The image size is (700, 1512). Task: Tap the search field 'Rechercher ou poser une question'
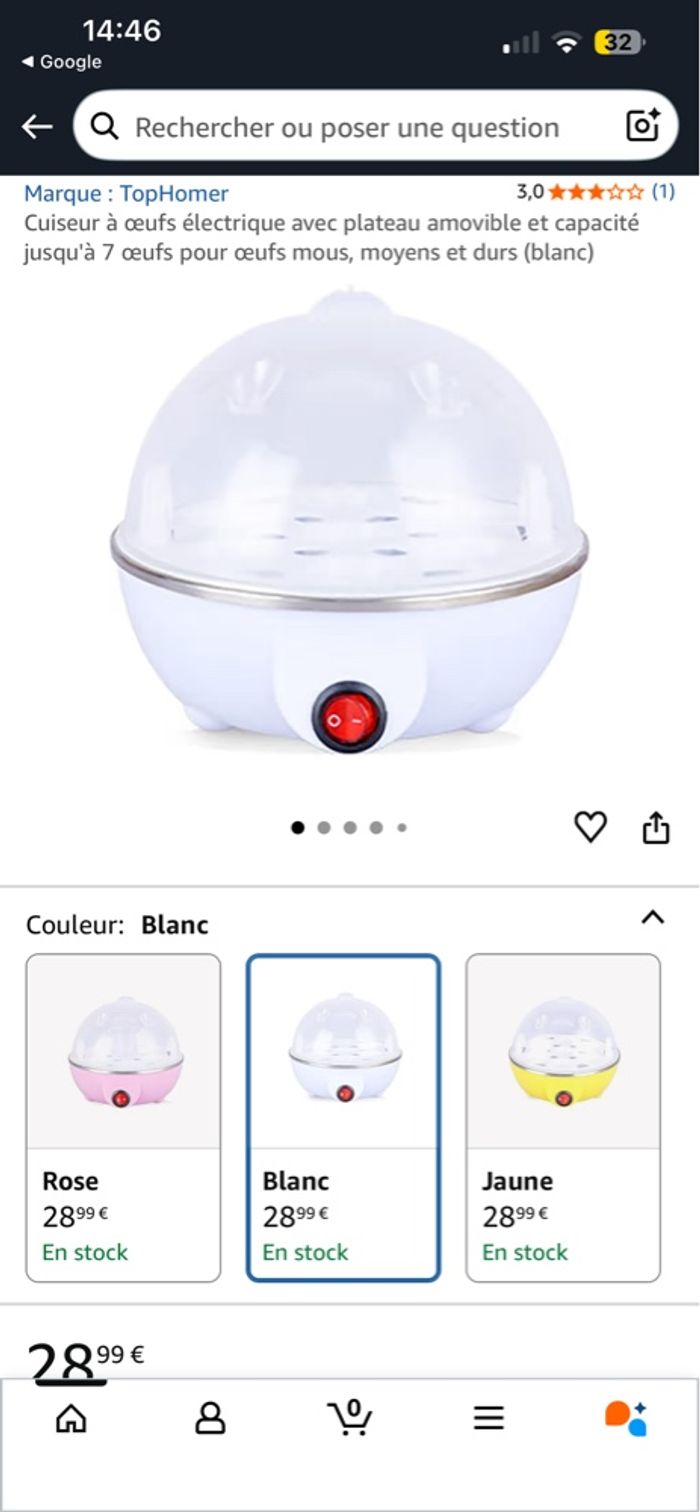pyautogui.click(x=346, y=127)
